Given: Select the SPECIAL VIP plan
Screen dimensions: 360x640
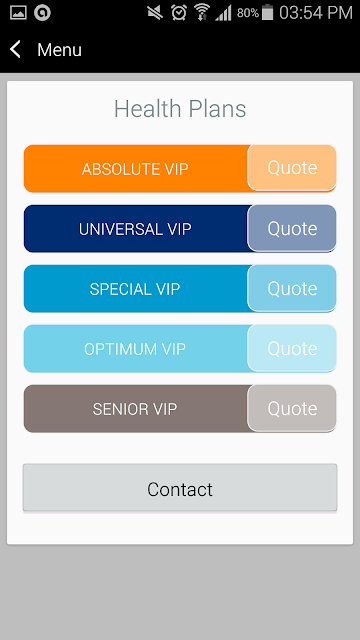Looking at the screenshot, I should pos(136,289).
